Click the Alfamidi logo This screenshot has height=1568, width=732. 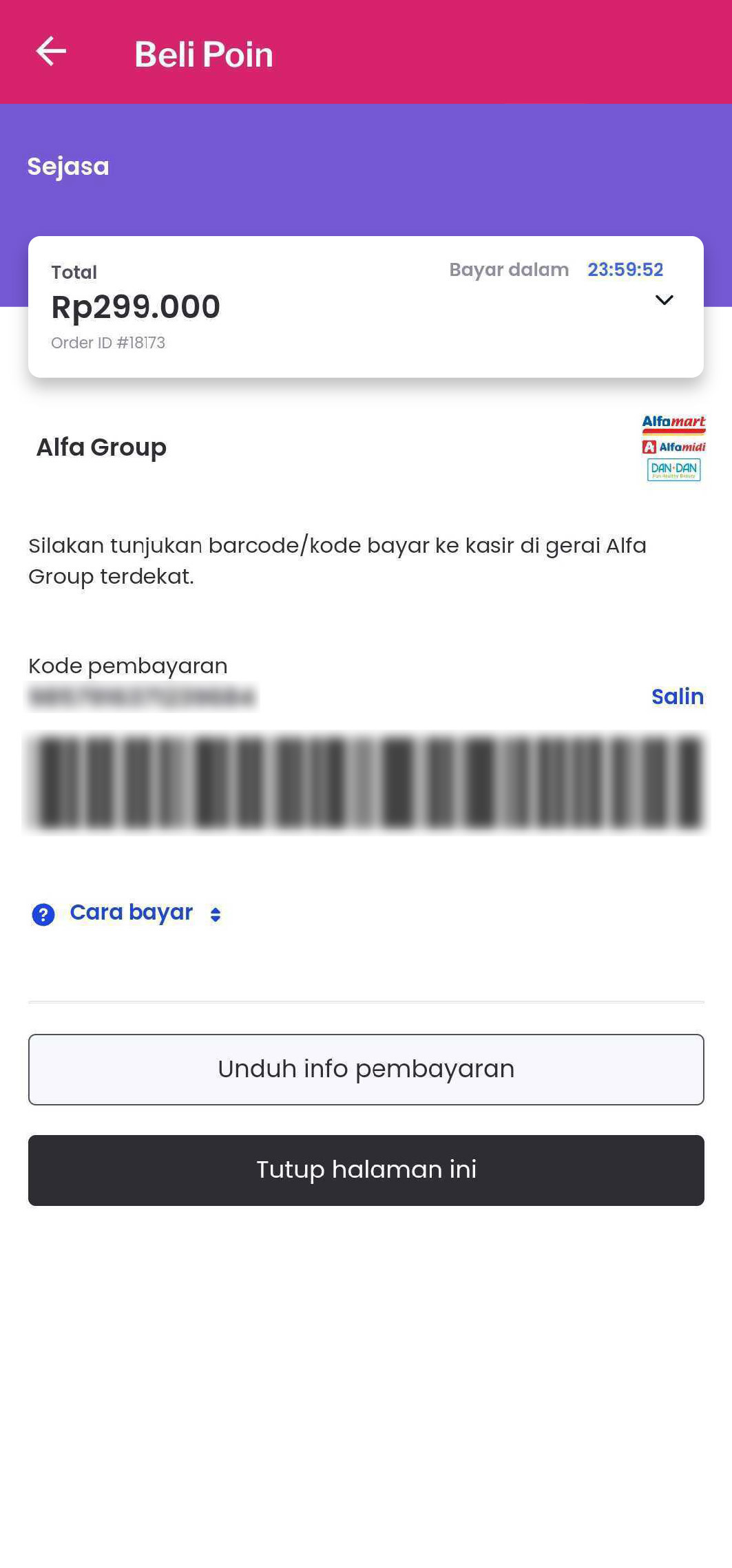[673, 448]
